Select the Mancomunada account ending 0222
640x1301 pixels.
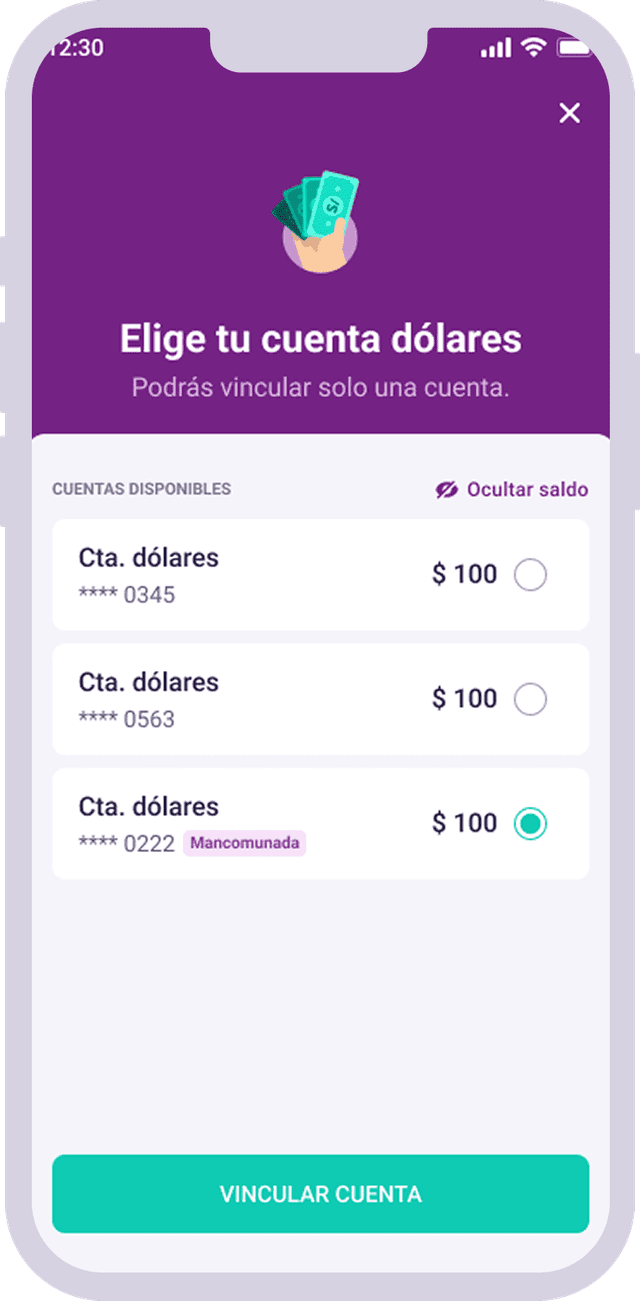pyautogui.click(x=530, y=824)
